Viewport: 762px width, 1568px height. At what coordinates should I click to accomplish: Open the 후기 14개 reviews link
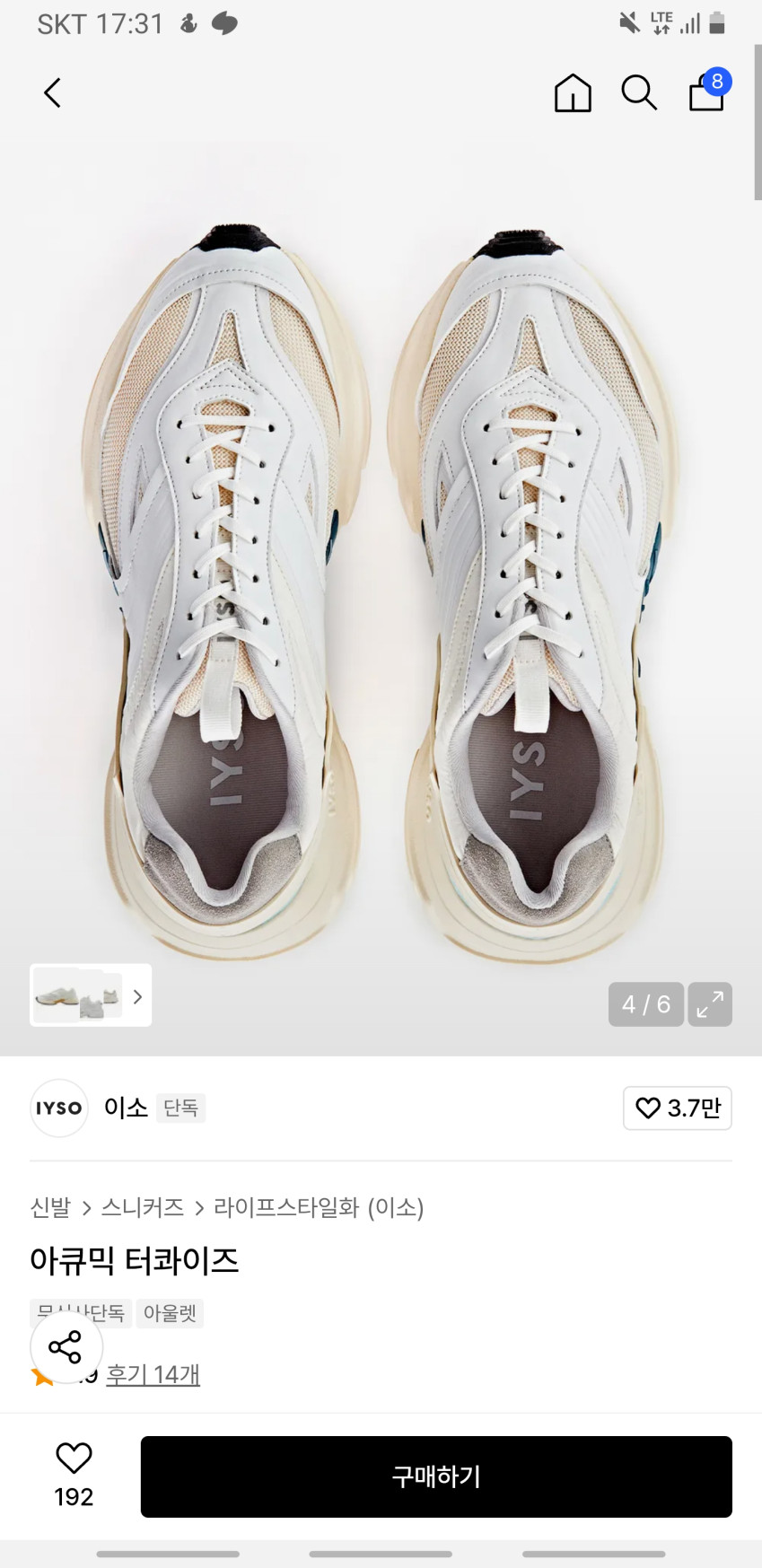[153, 1374]
